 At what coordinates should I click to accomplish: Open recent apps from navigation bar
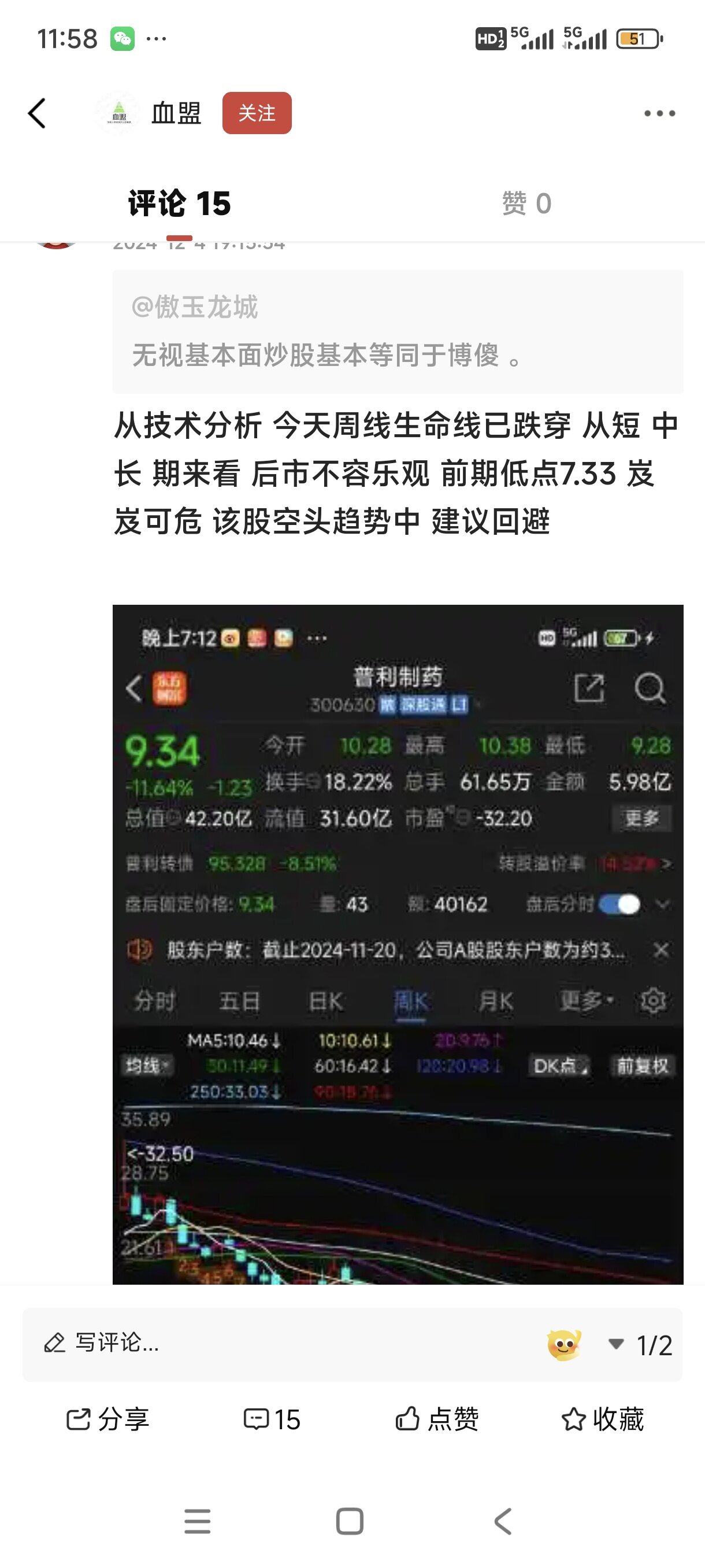point(198,1522)
